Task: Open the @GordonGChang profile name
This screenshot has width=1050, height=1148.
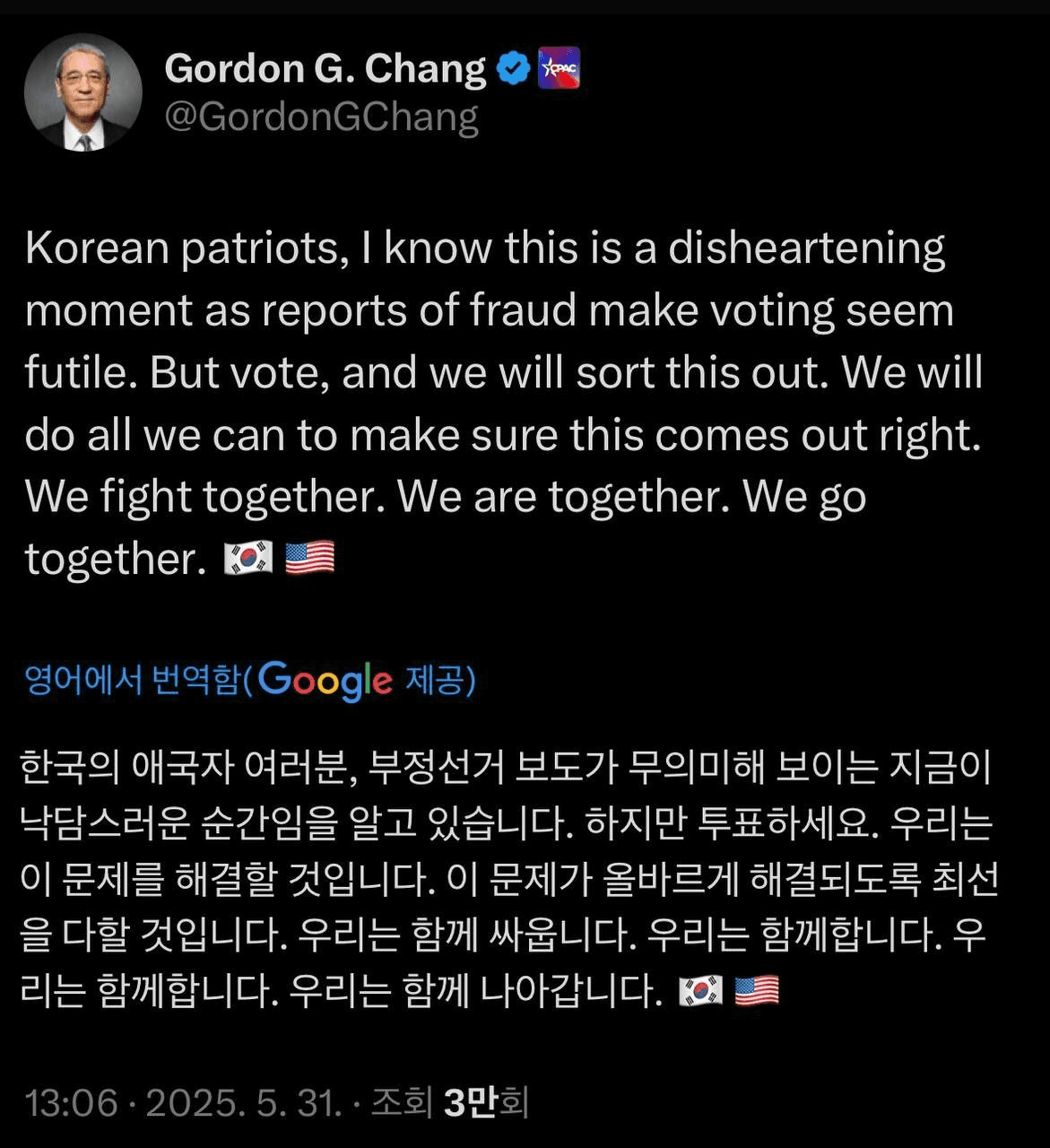Action: pyautogui.click(x=321, y=117)
